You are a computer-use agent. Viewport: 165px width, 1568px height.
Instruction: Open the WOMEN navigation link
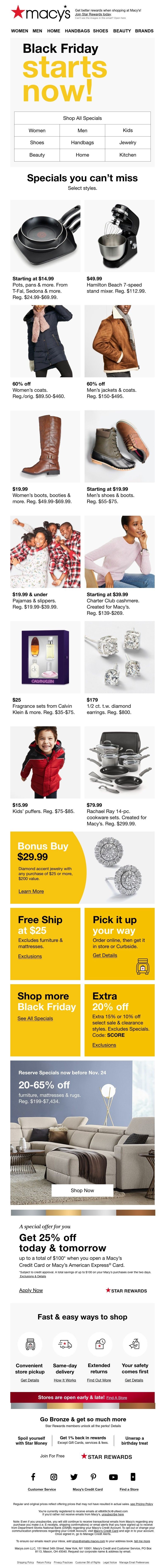19,31
